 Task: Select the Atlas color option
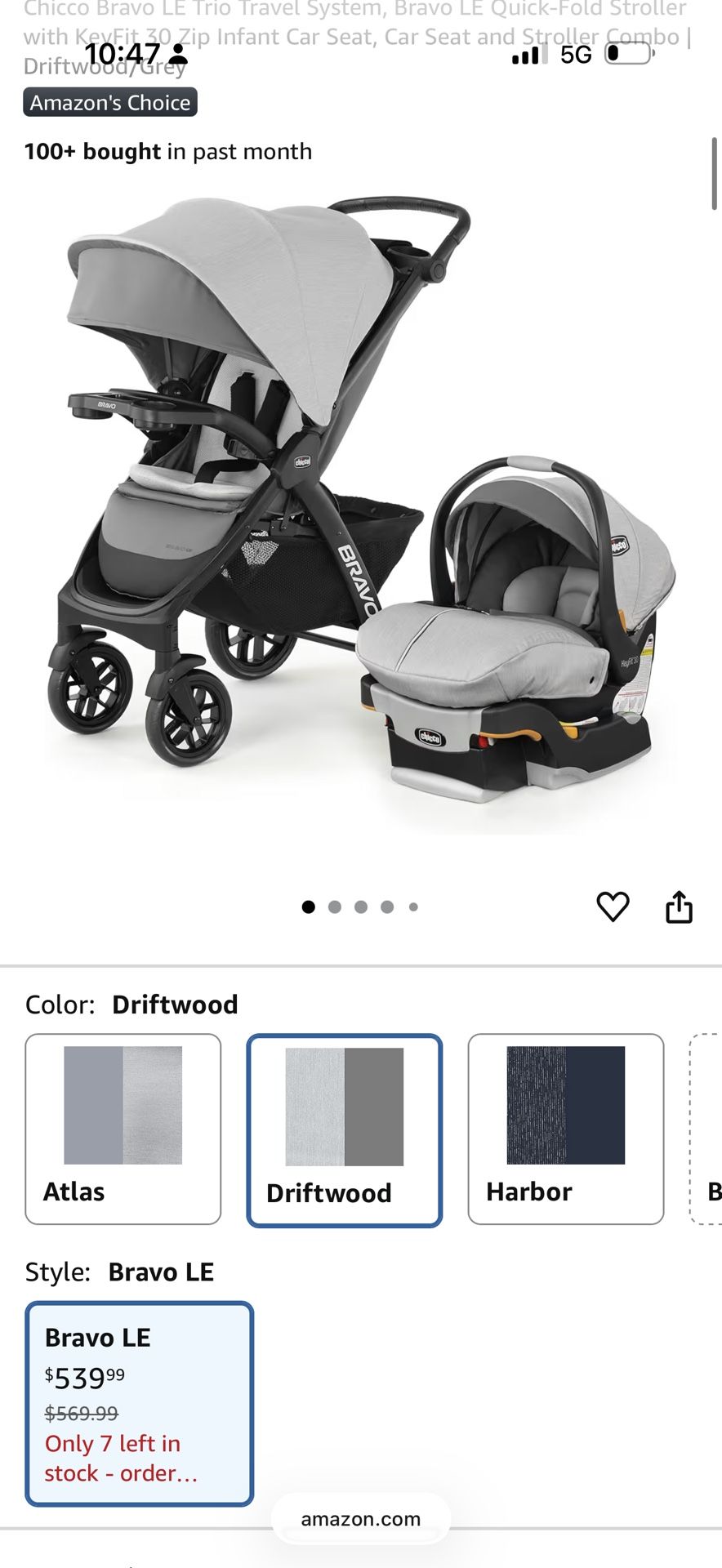point(123,1129)
